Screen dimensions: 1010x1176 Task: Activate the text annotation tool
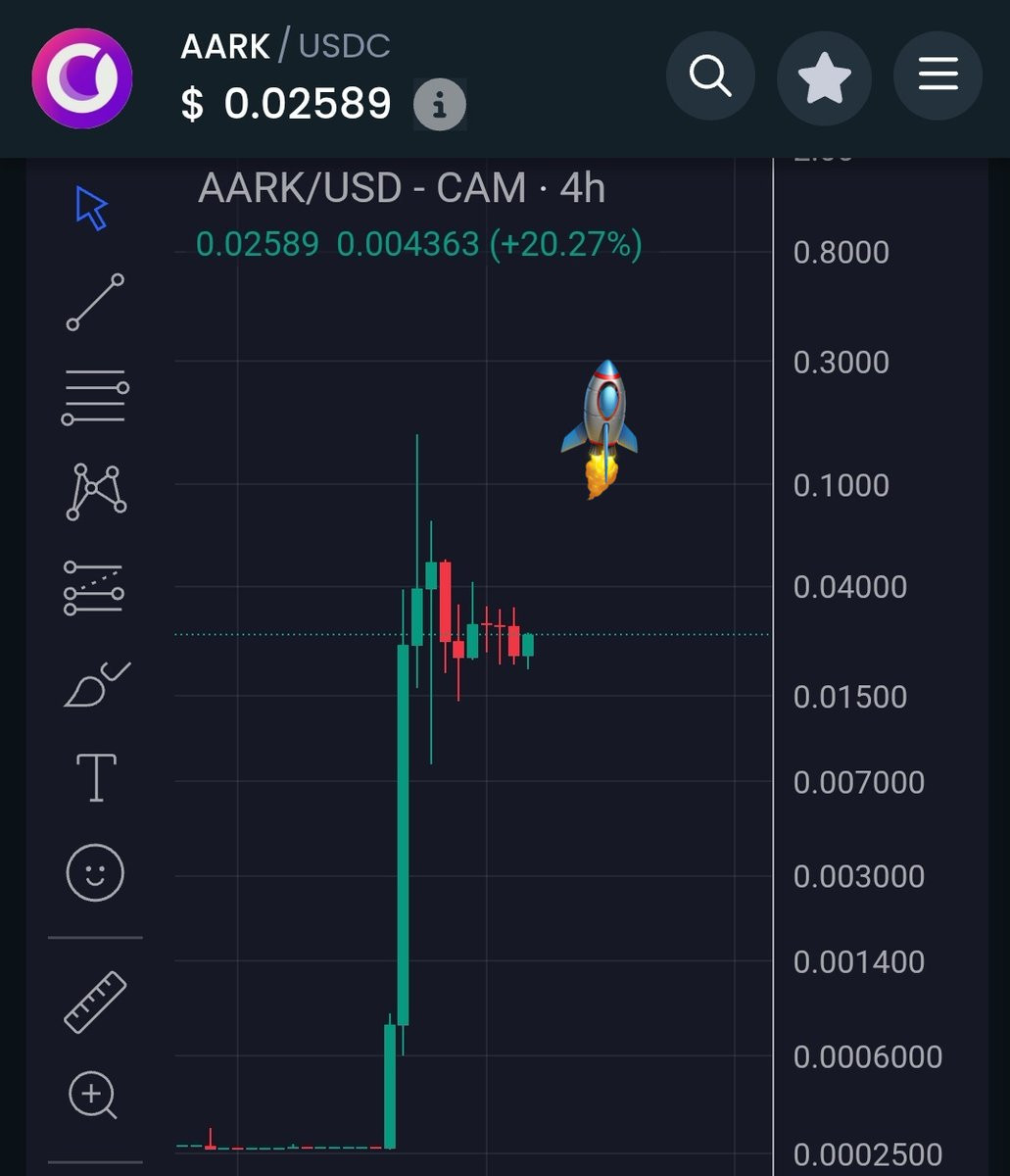pos(96,777)
